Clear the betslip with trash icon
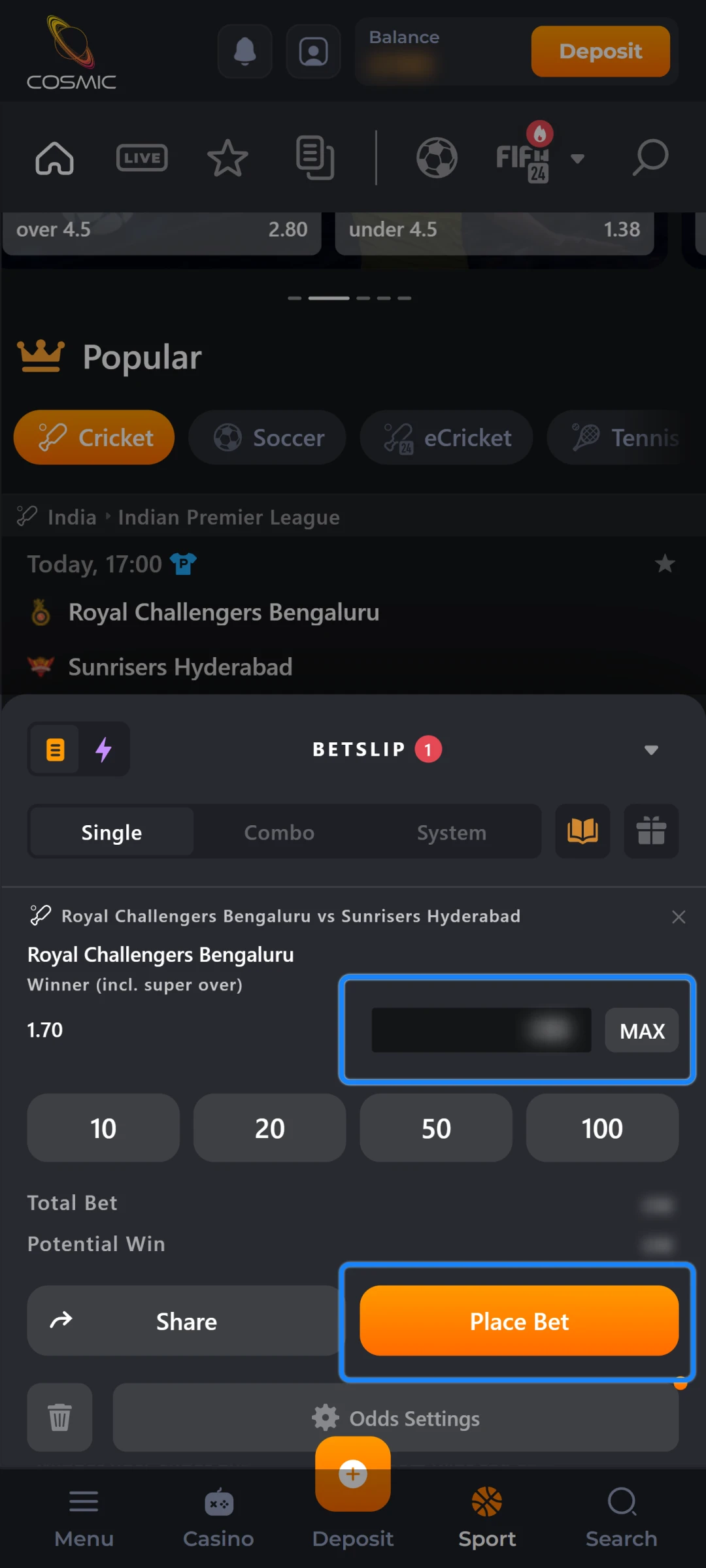Image resolution: width=706 pixels, height=1568 pixels. (59, 1418)
